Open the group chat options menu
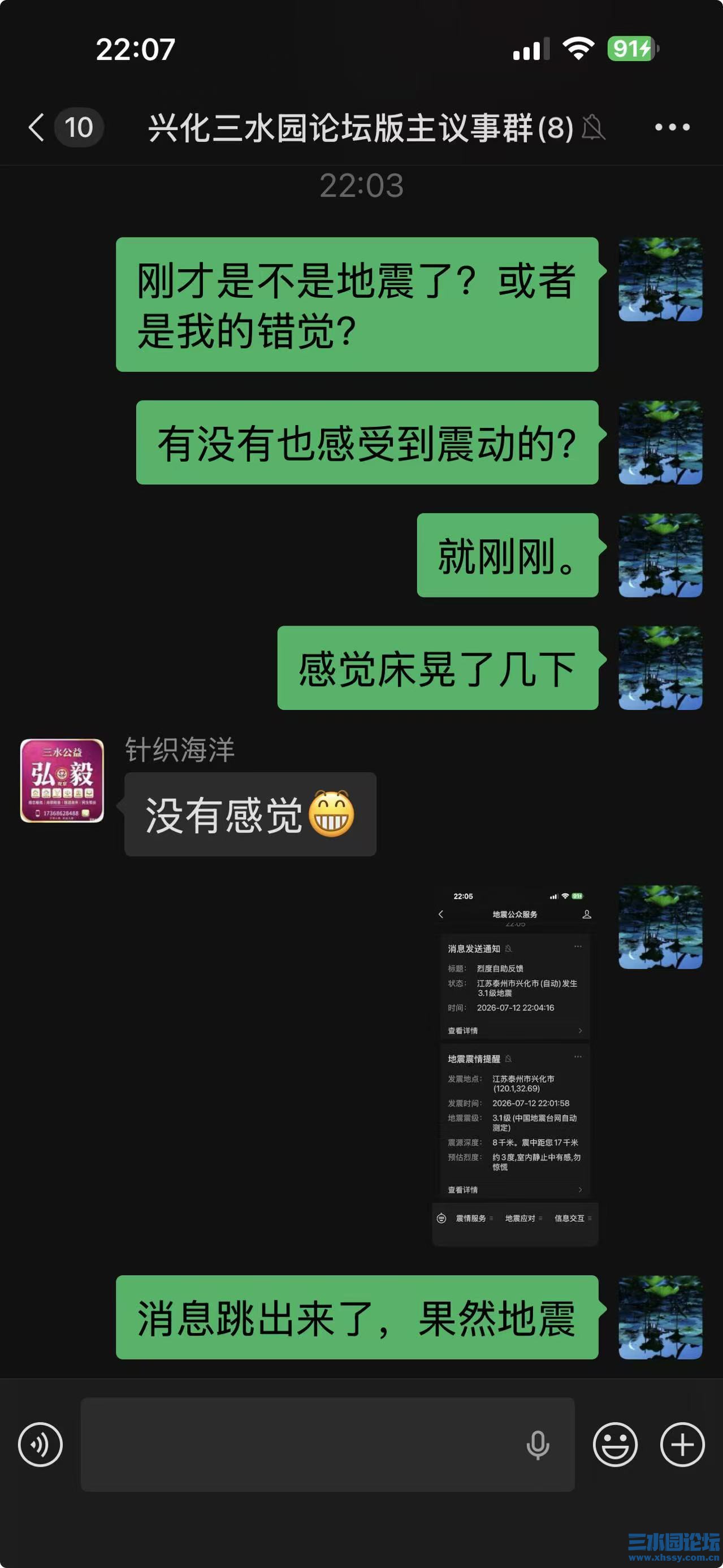 (672, 127)
